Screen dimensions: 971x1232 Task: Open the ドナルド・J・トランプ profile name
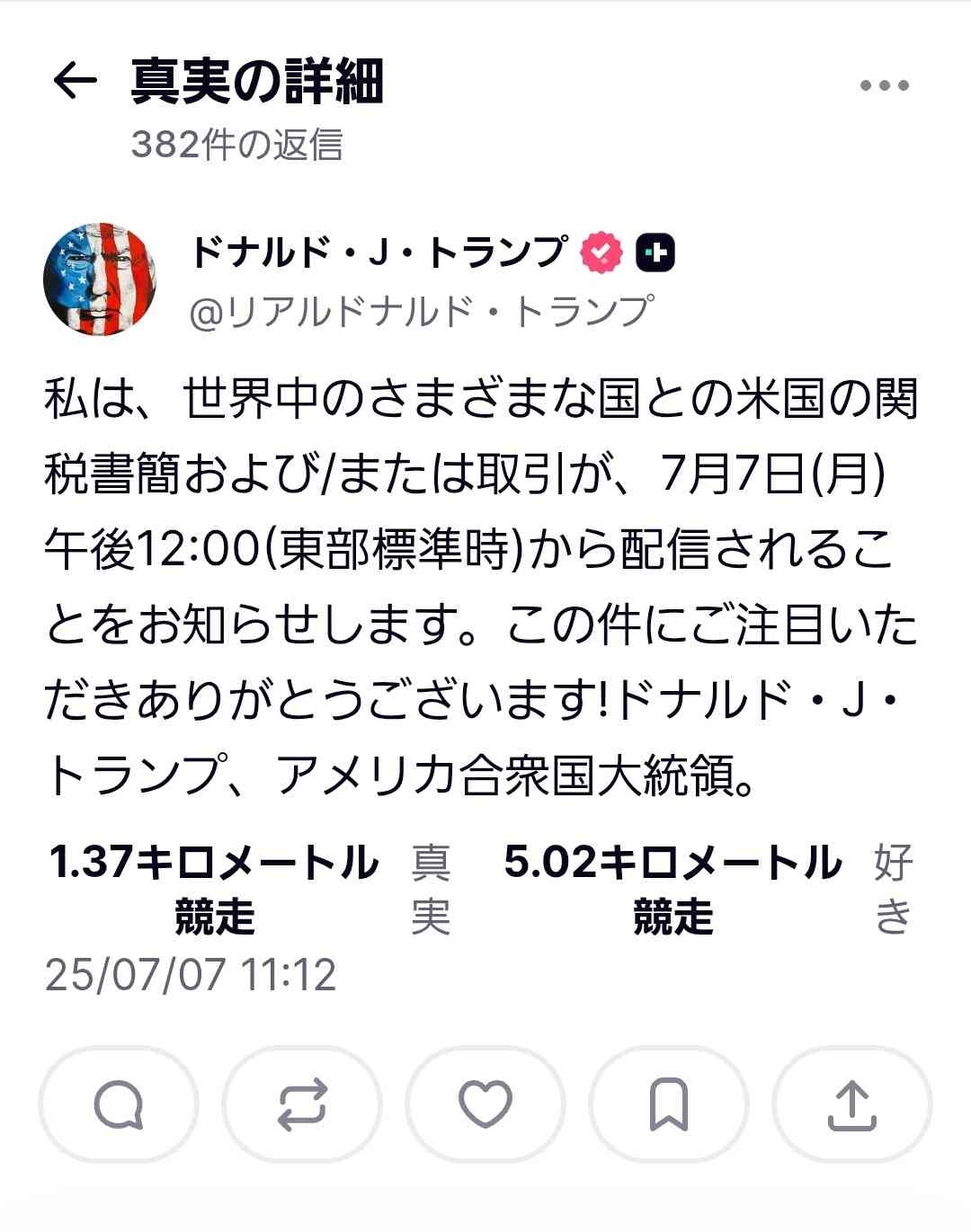[x=379, y=253]
